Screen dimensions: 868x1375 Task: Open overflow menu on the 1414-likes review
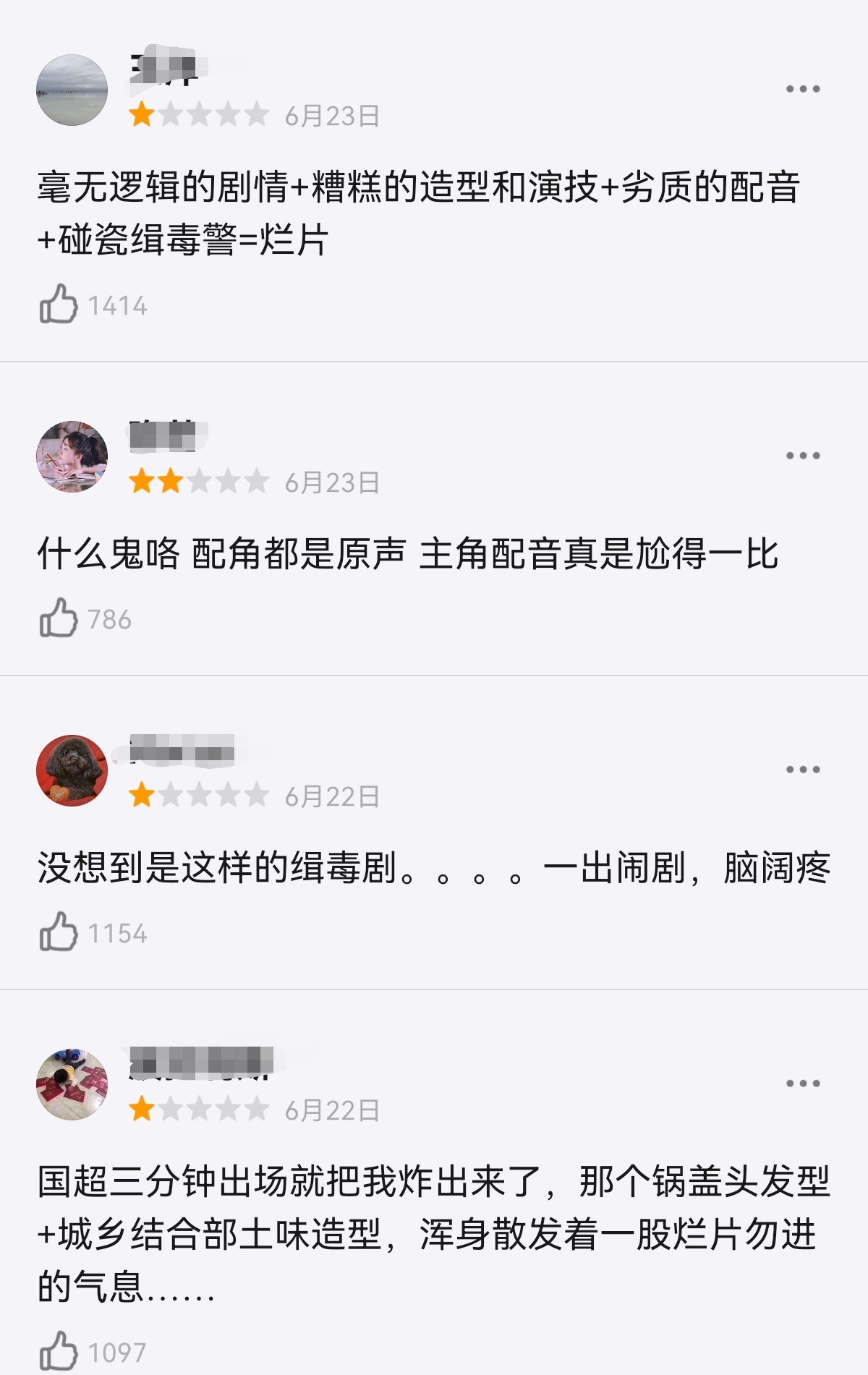tap(803, 89)
